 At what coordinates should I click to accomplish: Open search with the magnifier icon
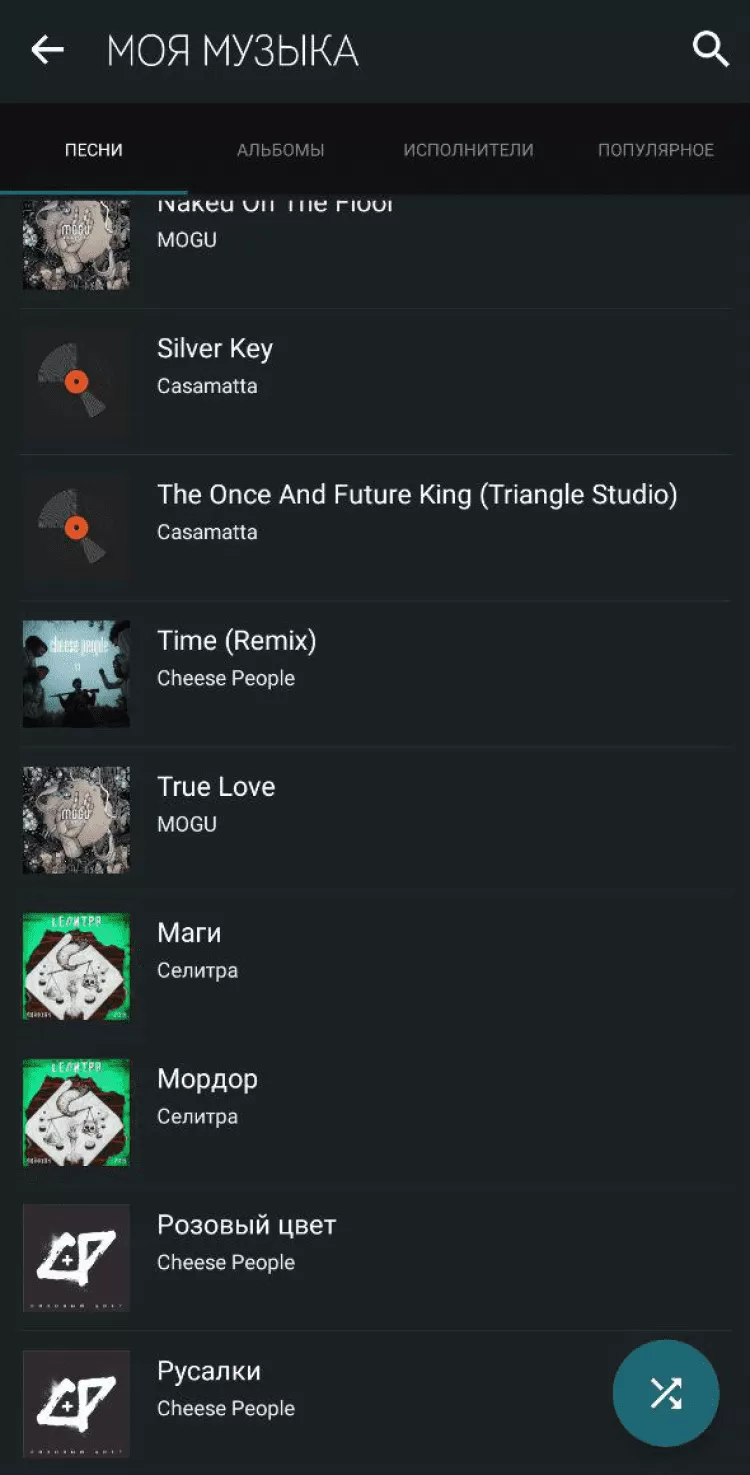coord(710,49)
